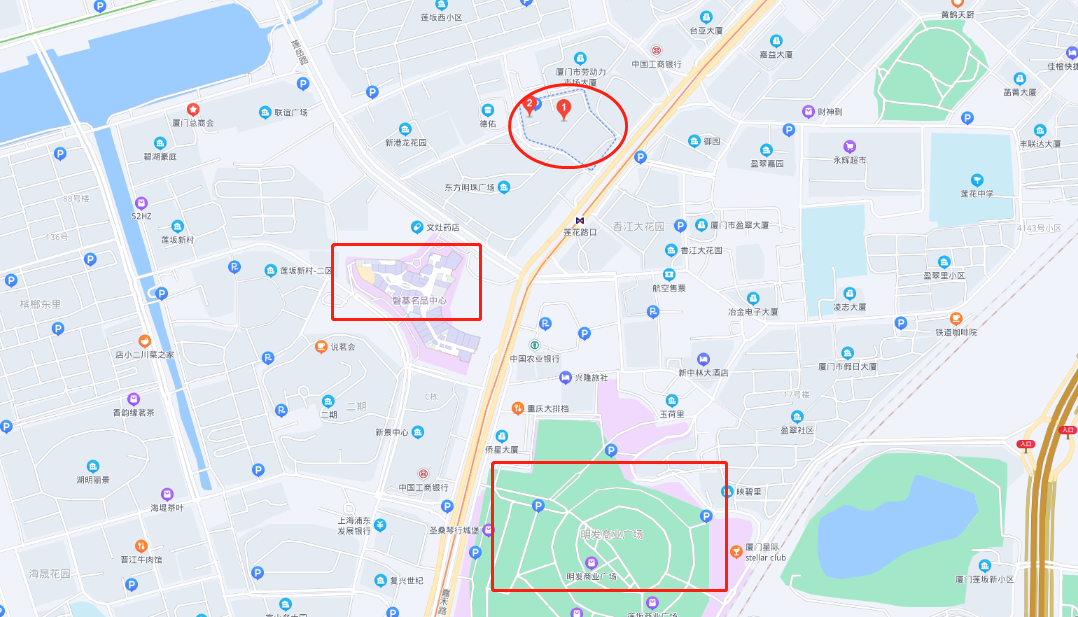Open the 厦门总商会 red star marker
The image size is (1078, 617).
[193, 109]
